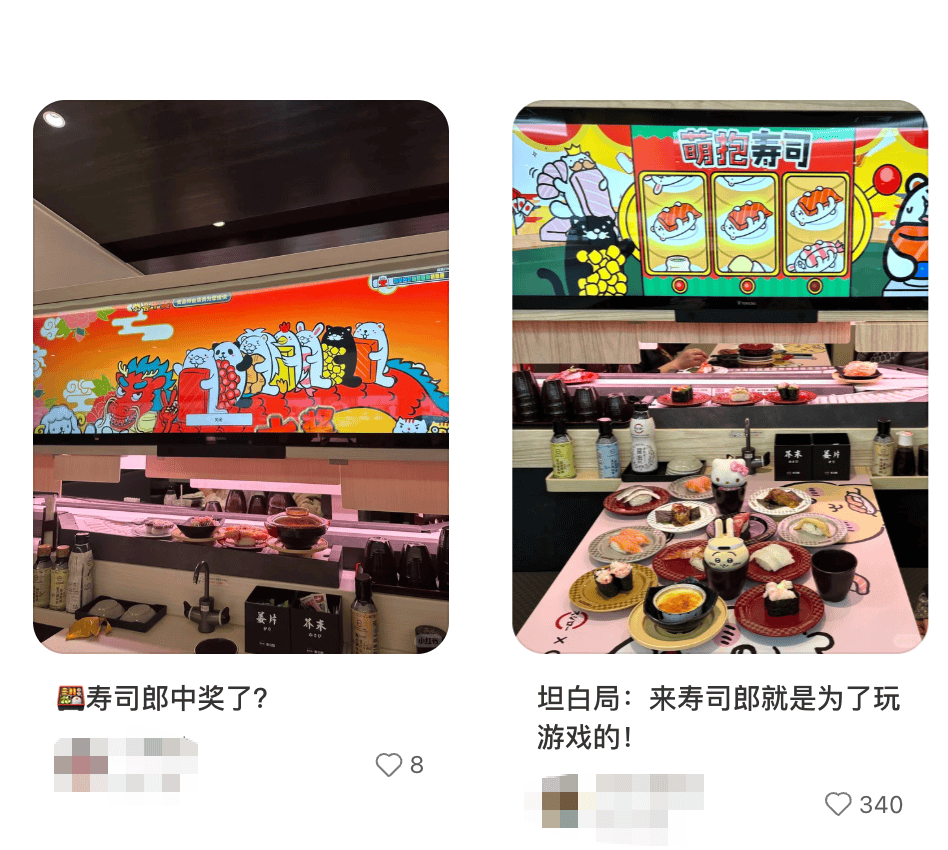Like the post 寿司郎中奖了?
This screenshot has width=948, height=850.
tap(389, 765)
